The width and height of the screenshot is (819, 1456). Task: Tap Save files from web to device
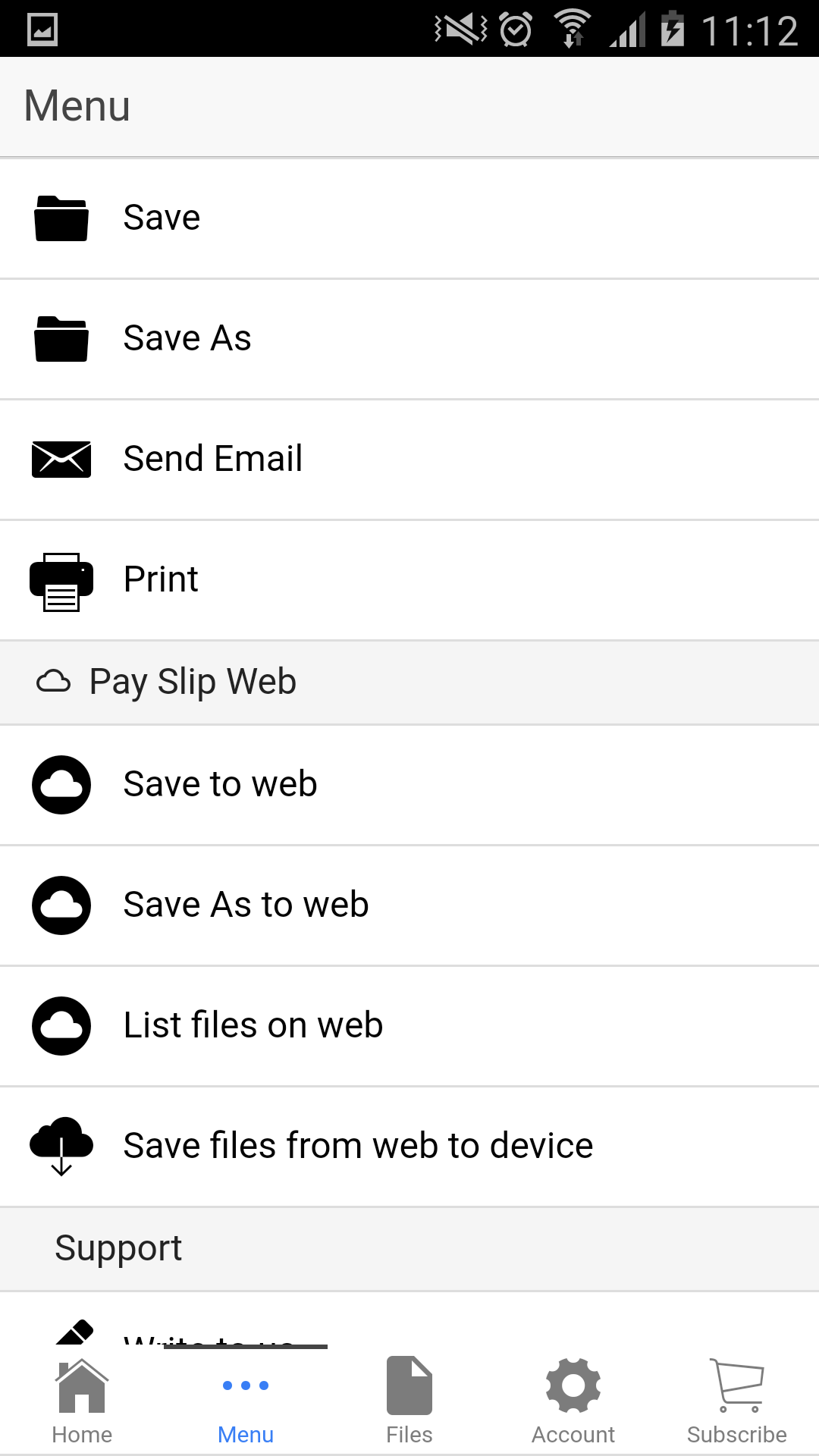(409, 1147)
